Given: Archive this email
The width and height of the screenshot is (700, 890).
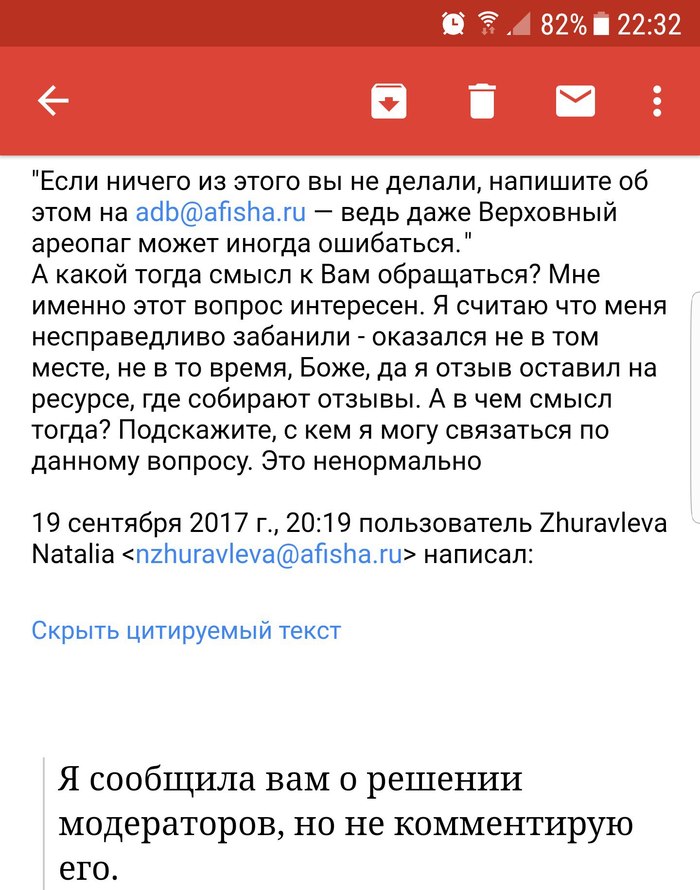Looking at the screenshot, I should pos(388,100).
